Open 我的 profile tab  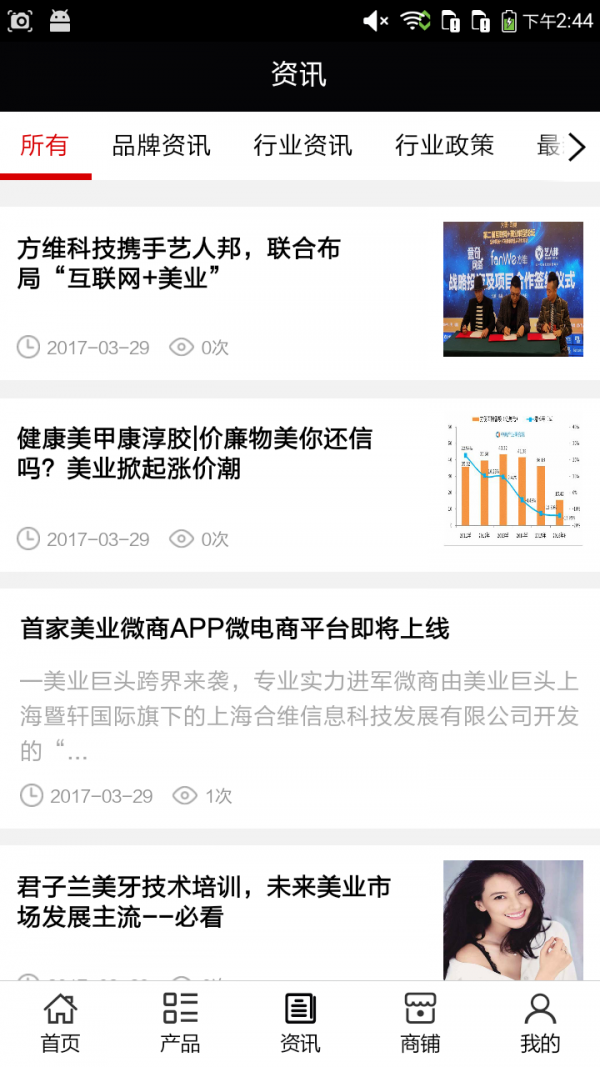tap(540, 1023)
